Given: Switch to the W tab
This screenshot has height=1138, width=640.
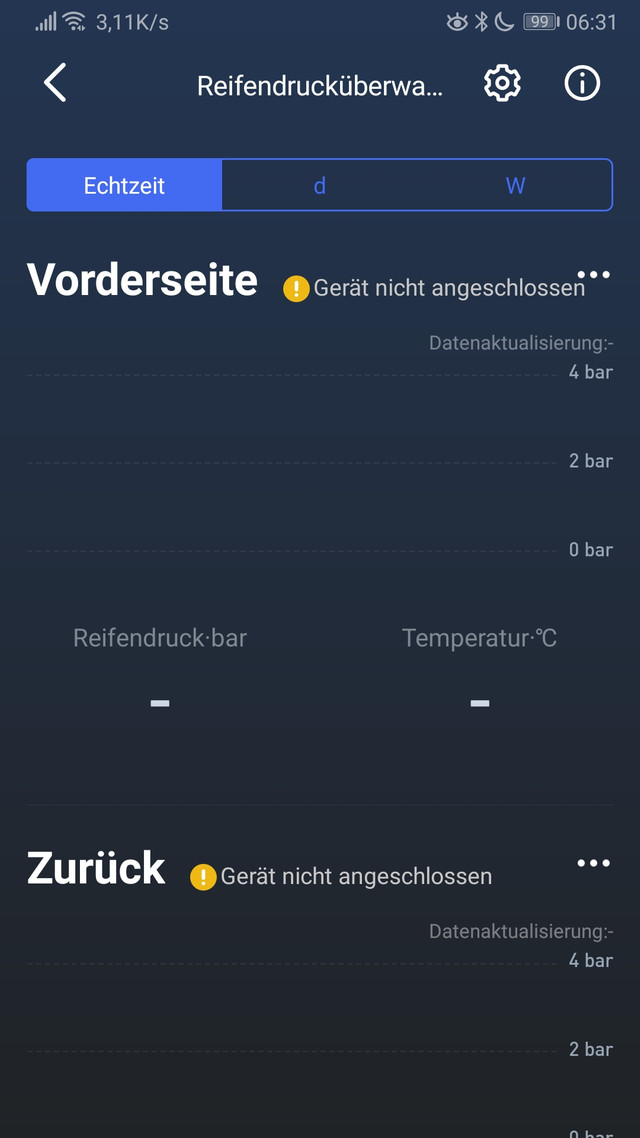Looking at the screenshot, I should (515, 186).
